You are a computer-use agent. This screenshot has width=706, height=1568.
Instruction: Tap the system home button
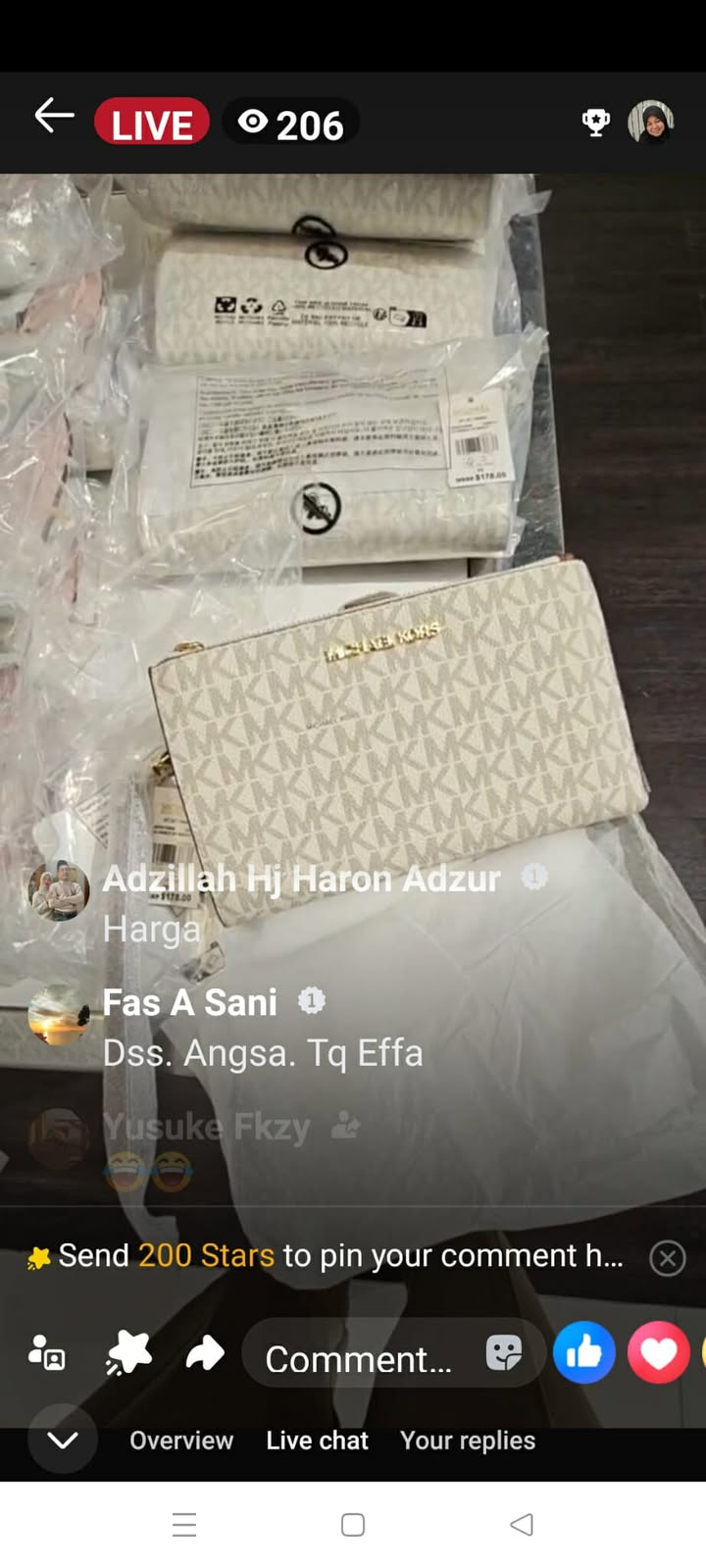click(353, 1525)
